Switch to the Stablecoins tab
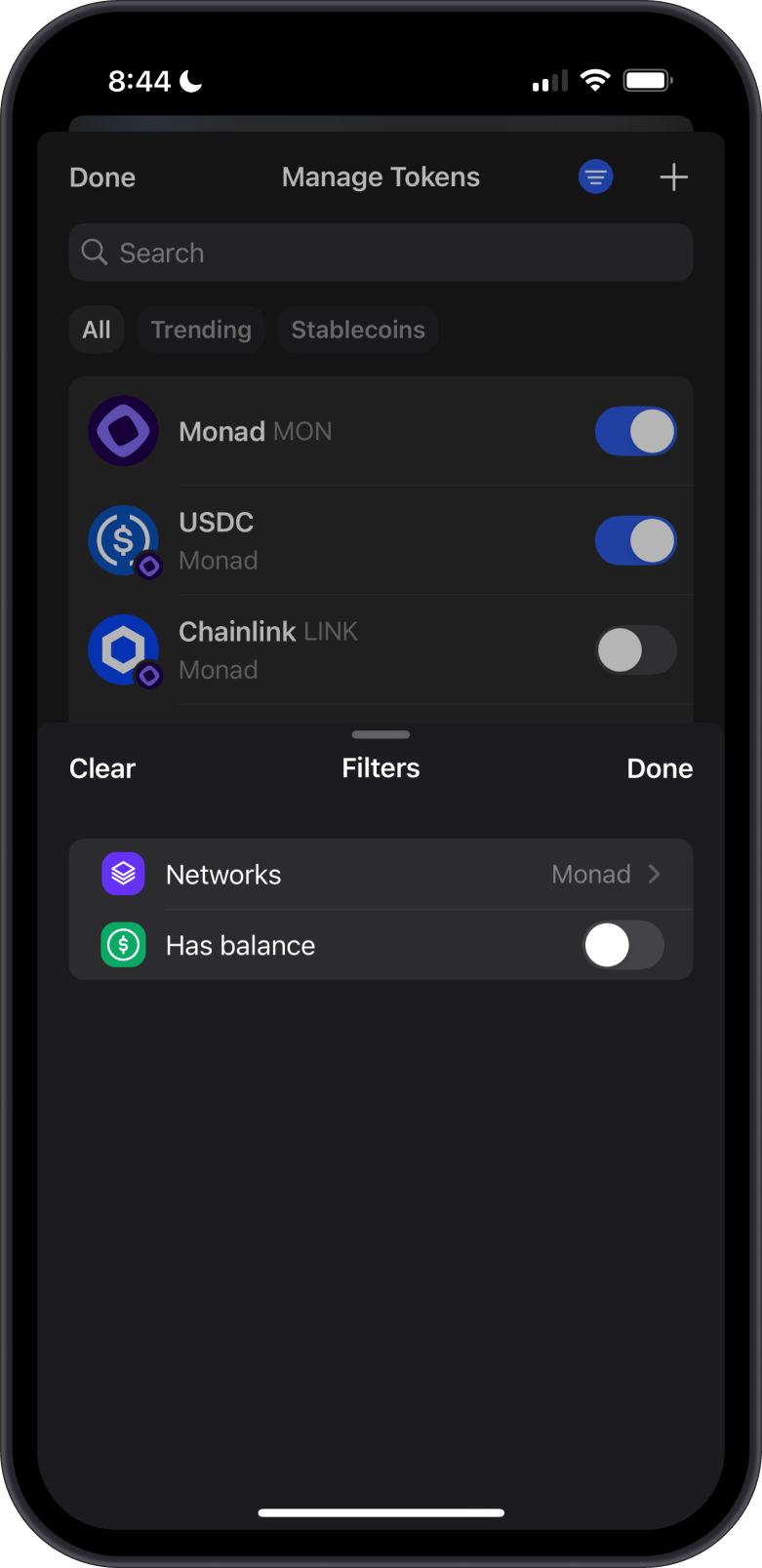The height and width of the screenshot is (1568, 762). click(x=358, y=329)
